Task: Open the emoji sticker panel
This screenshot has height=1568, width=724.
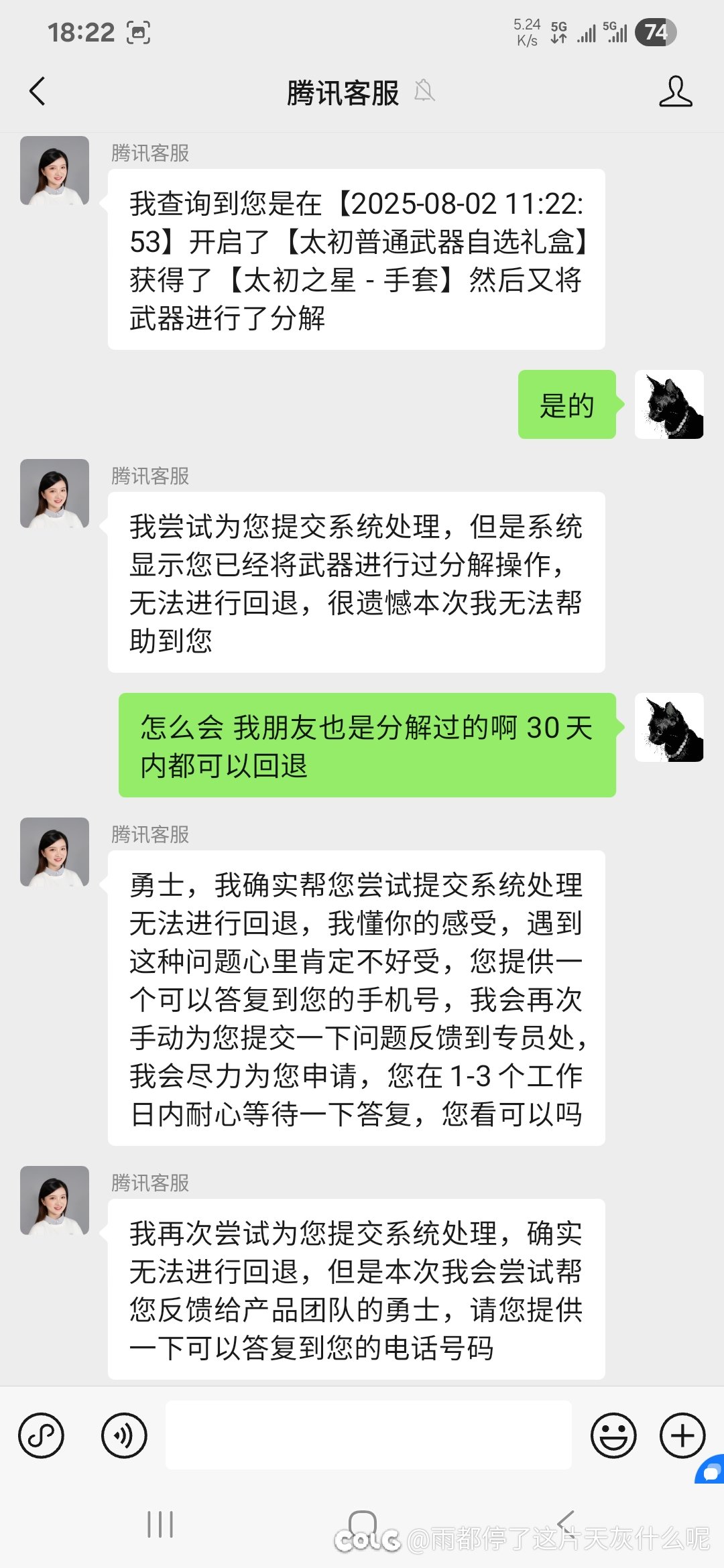Action: tap(613, 1435)
